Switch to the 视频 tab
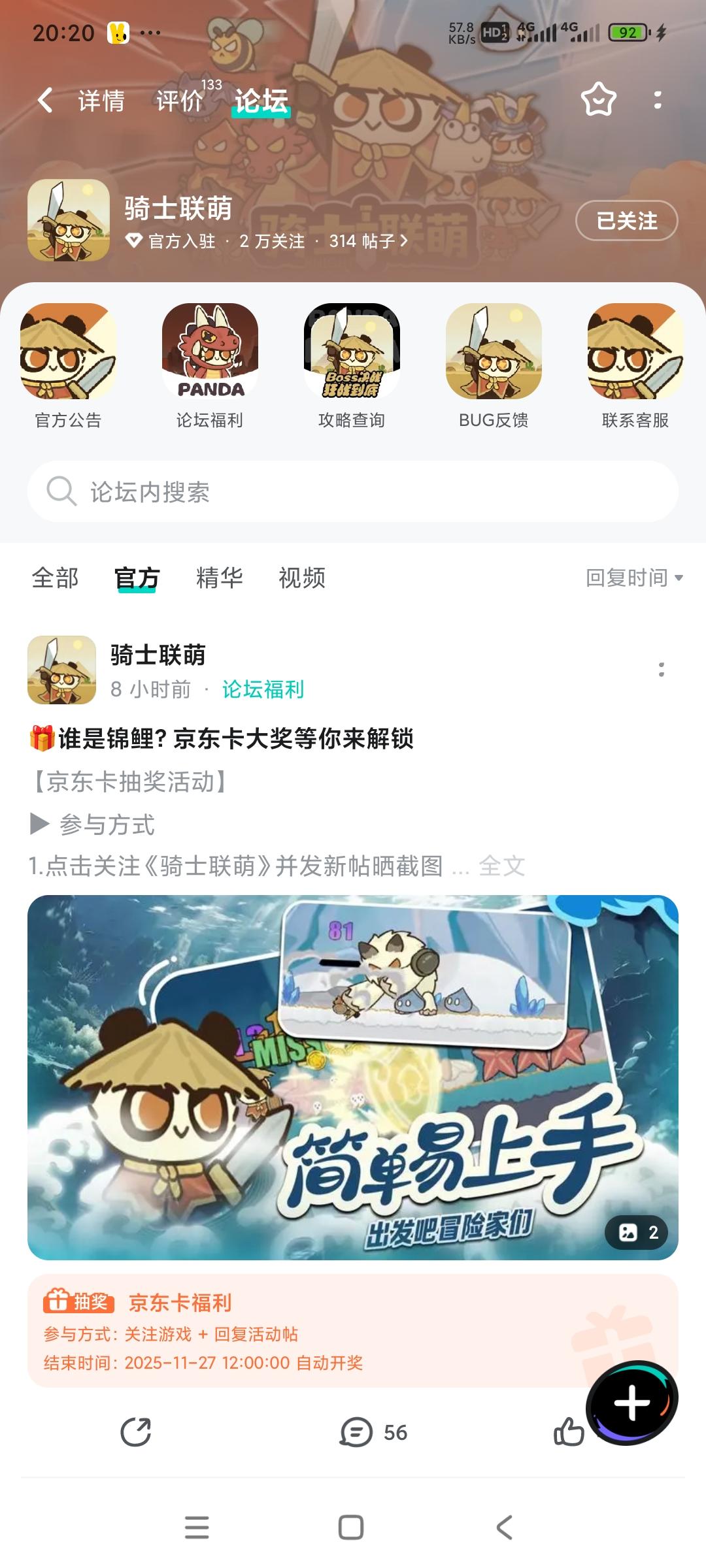Viewport: 706px width, 1568px height. point(301,578)
